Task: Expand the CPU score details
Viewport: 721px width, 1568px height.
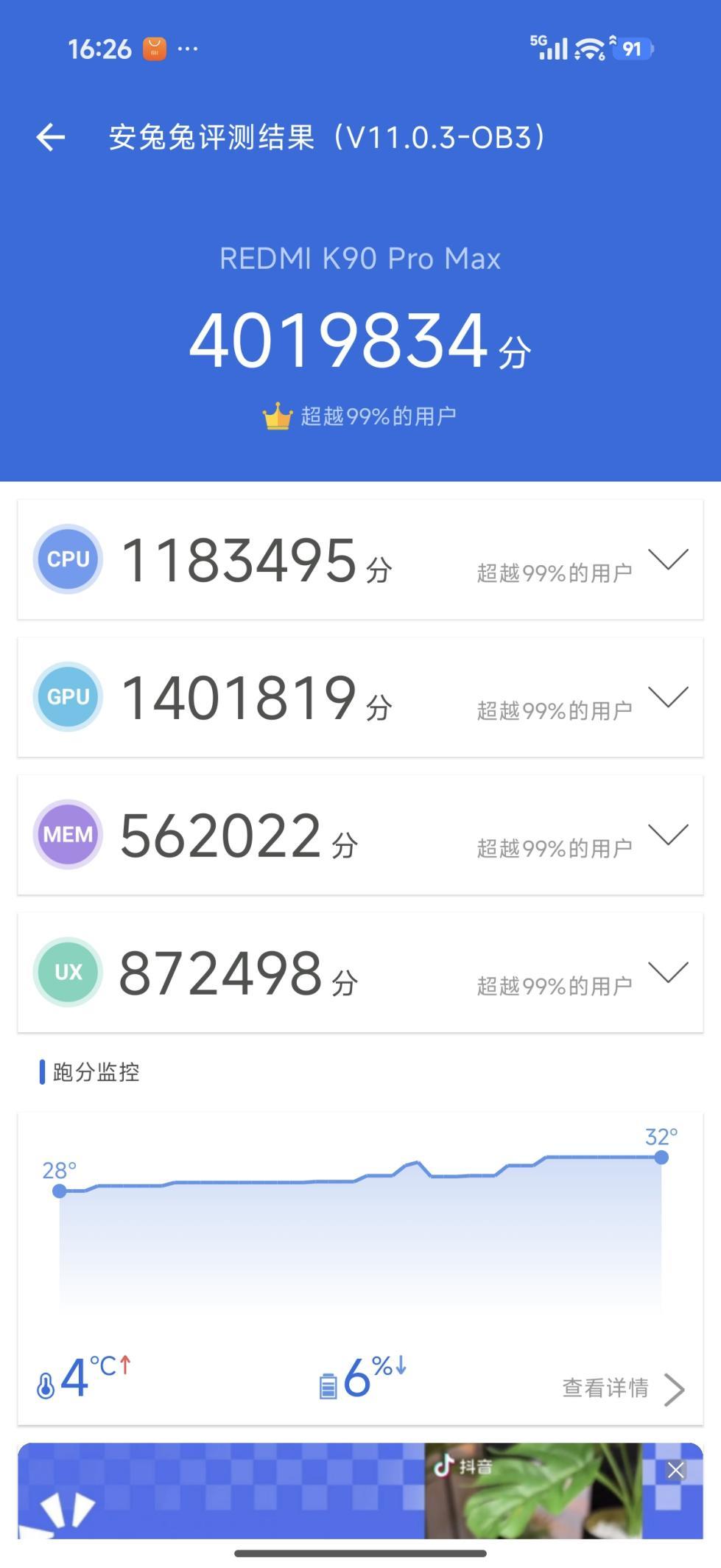Action: (x=668, y=560)
